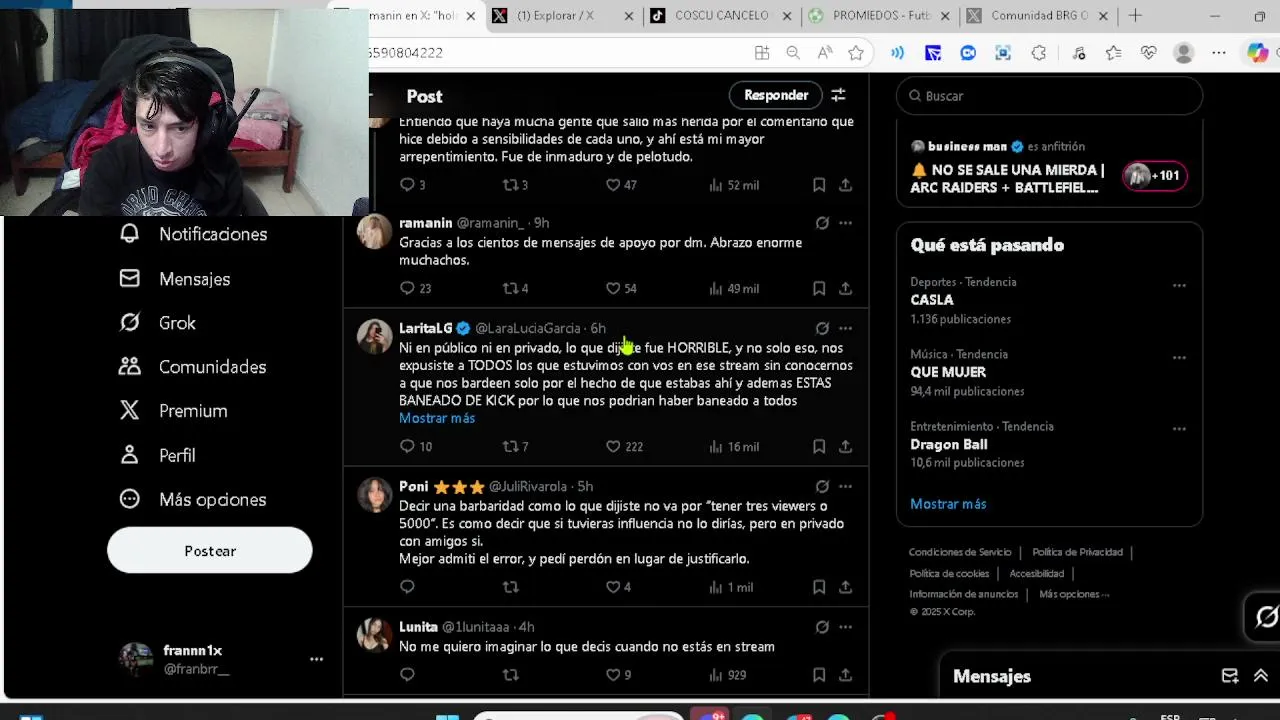Share Lunita's reply

[x=845, y=675]
